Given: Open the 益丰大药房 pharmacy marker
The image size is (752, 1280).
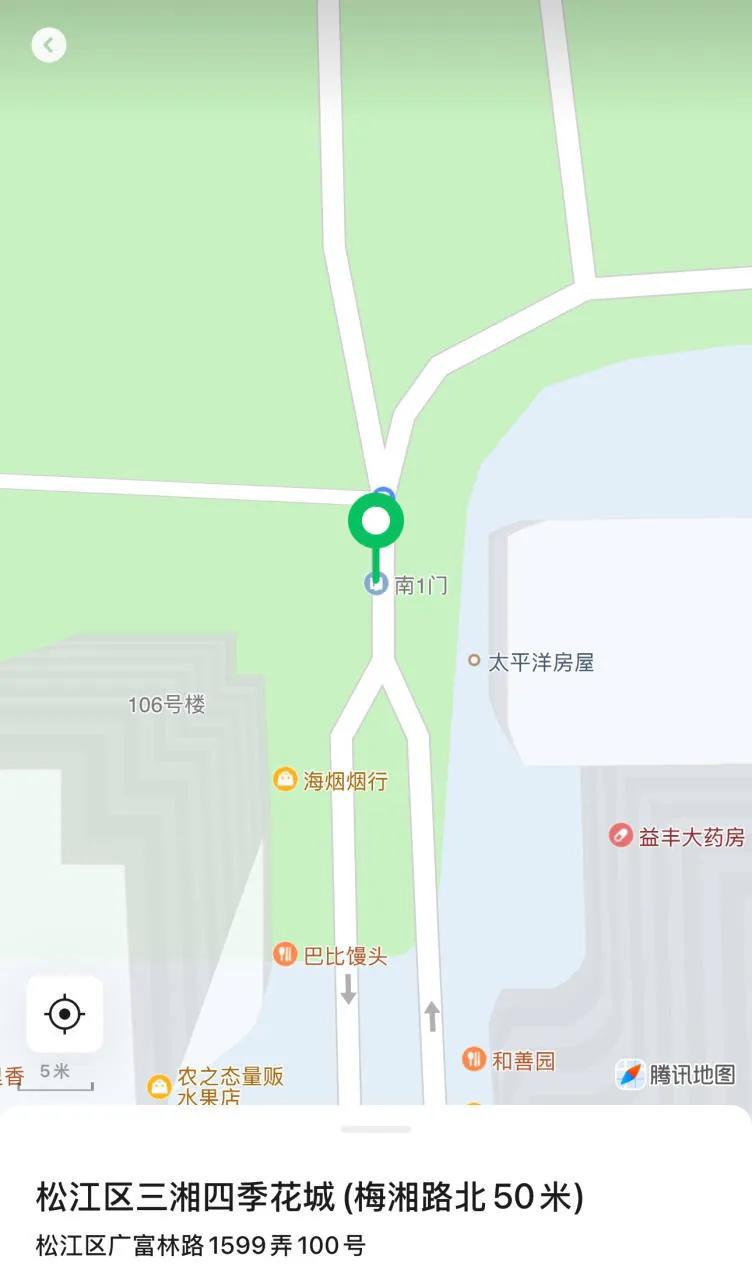Looking at the screenshot, I should (x=621, y=836).
